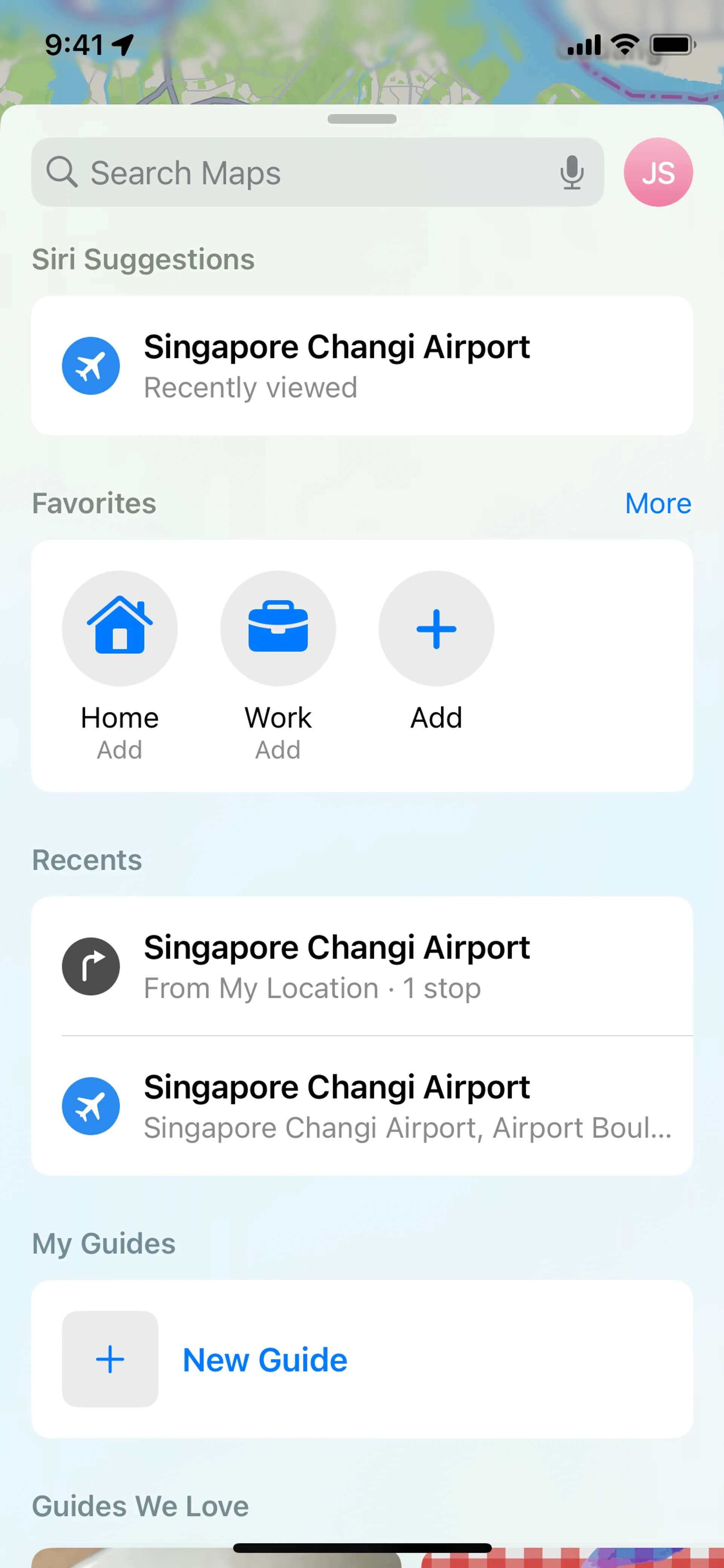Open the JS account profile
Viewport: 724px width, 1568px height.
click(x=658, y=172)
